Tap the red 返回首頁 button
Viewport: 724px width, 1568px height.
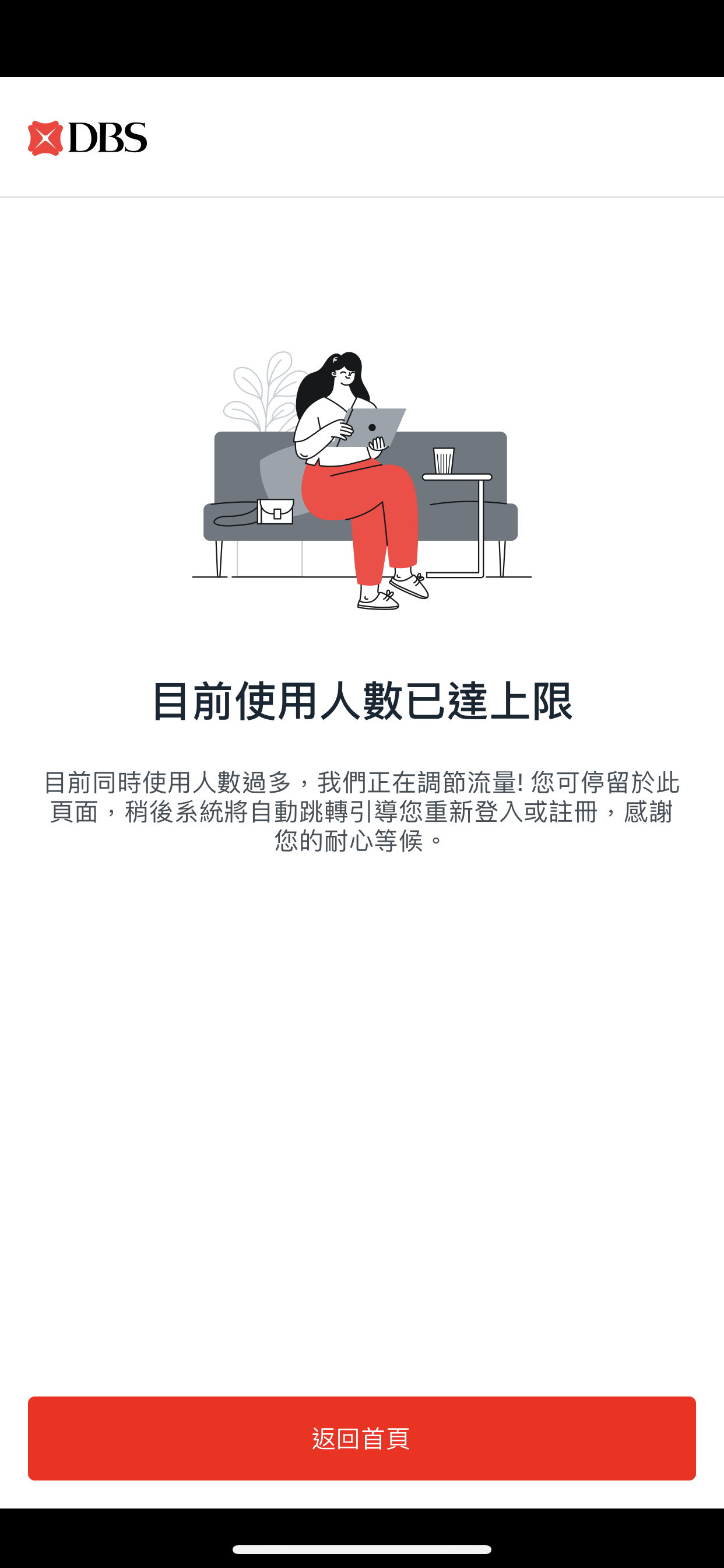pyautogui.click(x=361, y=1438)
